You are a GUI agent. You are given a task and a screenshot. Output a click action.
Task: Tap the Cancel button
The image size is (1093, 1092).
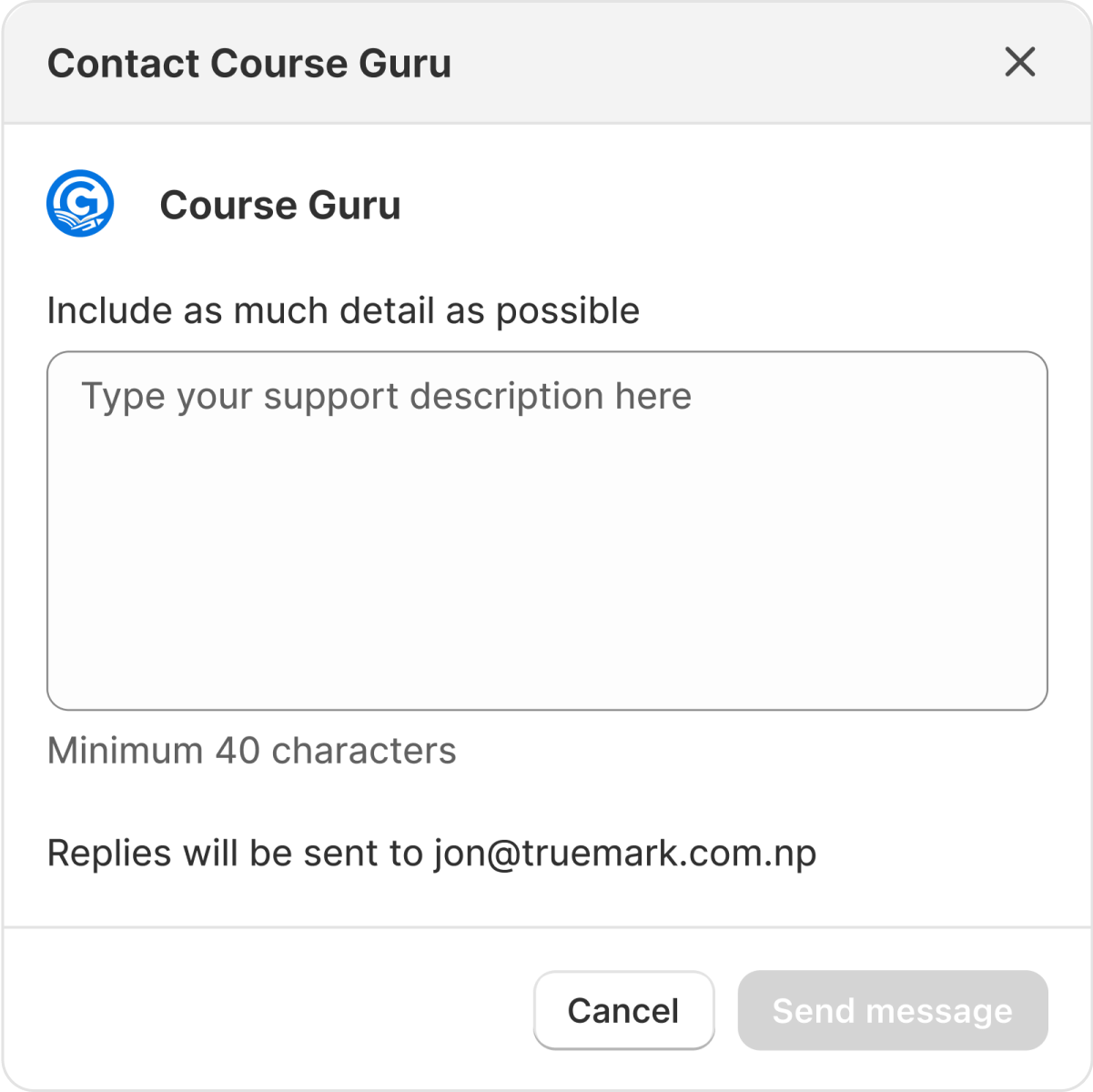click(623, 1010)
